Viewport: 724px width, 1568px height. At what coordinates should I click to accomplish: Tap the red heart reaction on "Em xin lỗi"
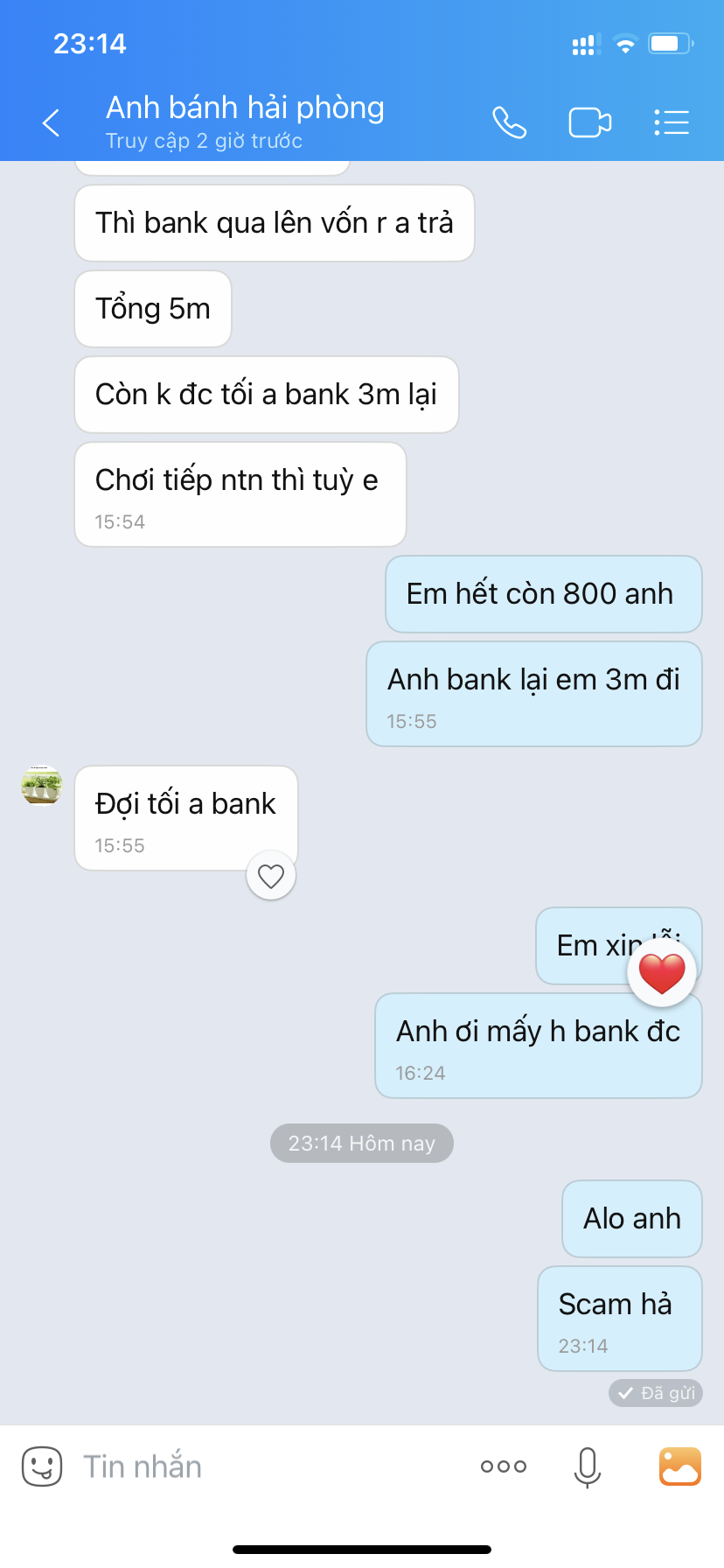tap(662, 973)
